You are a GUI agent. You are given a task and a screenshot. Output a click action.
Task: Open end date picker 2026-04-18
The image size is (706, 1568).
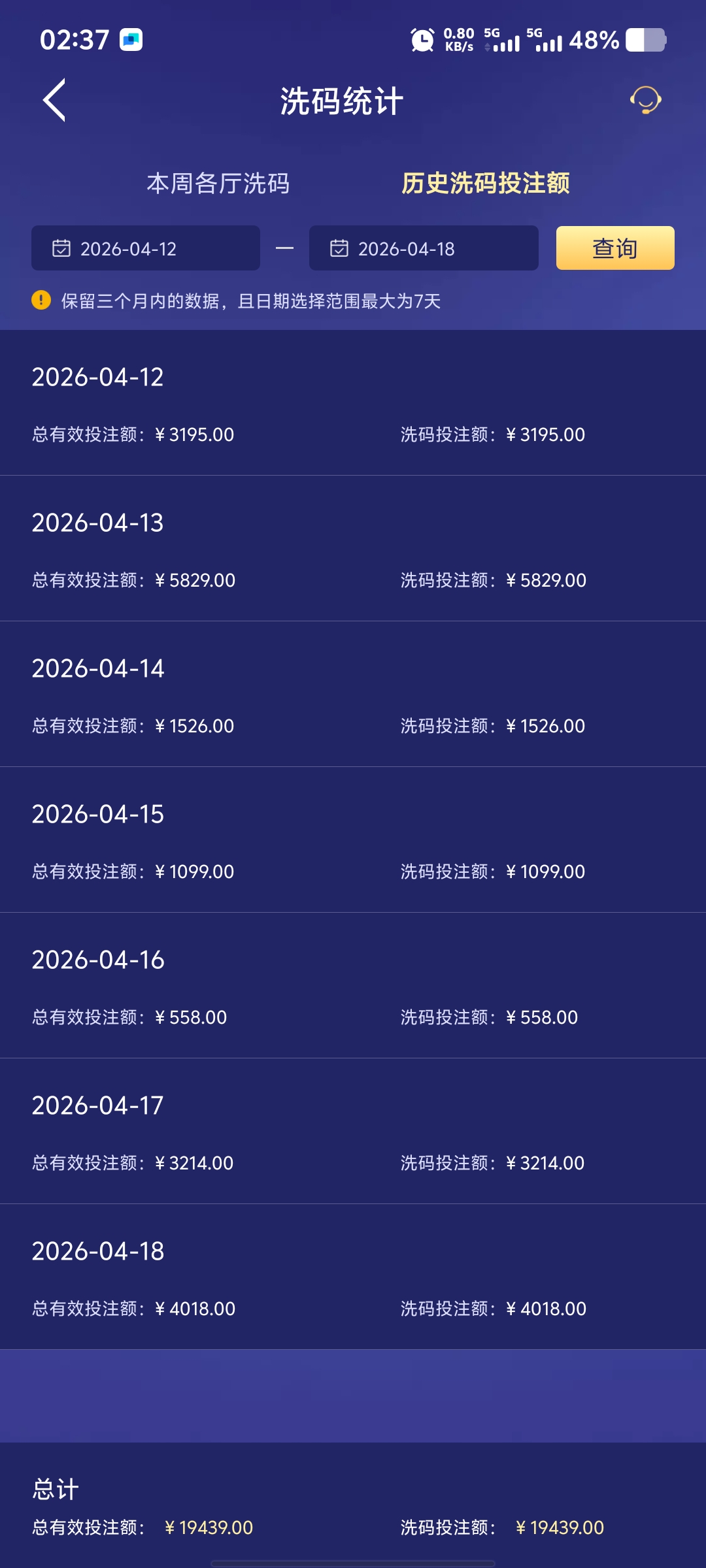point(424,248)
